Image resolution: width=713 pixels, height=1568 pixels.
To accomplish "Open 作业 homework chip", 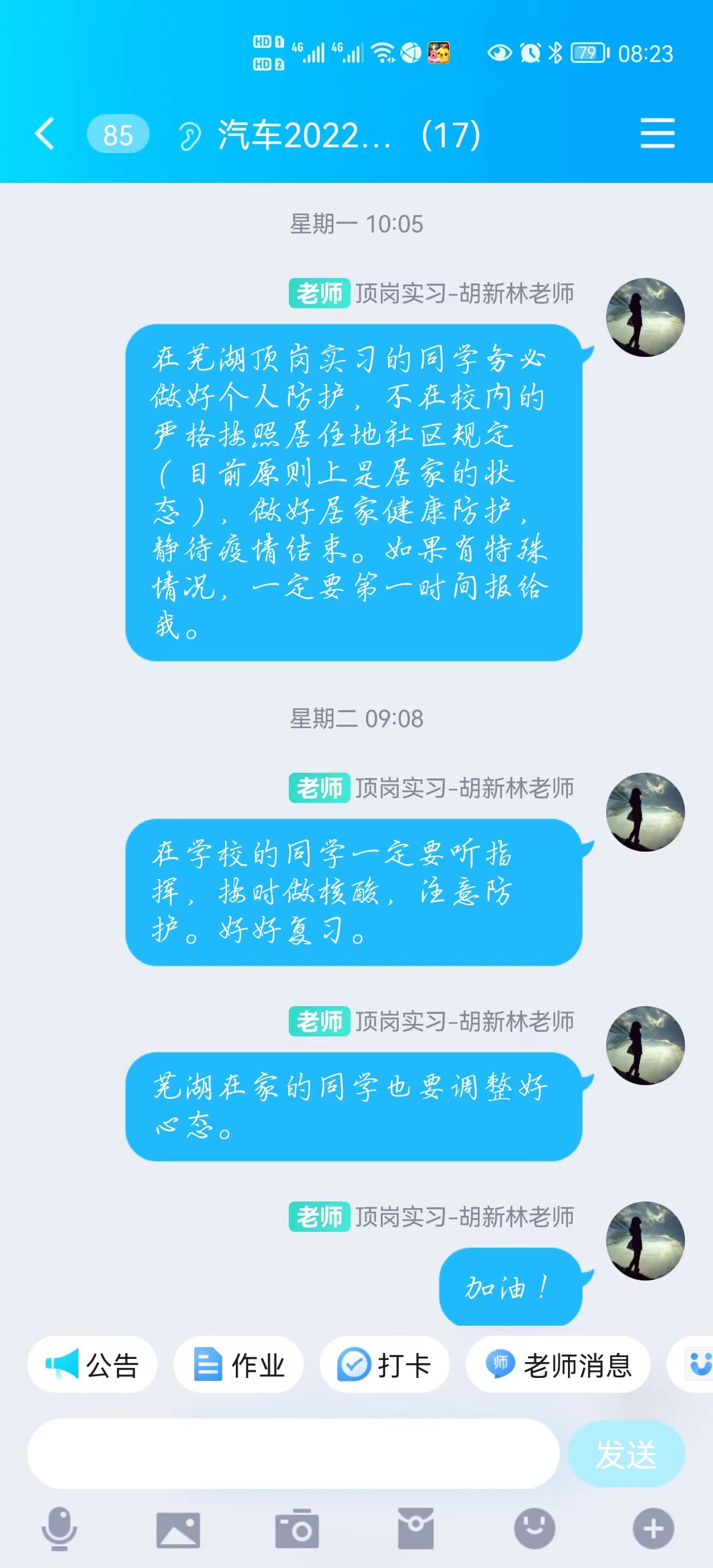I will 239,1365.
